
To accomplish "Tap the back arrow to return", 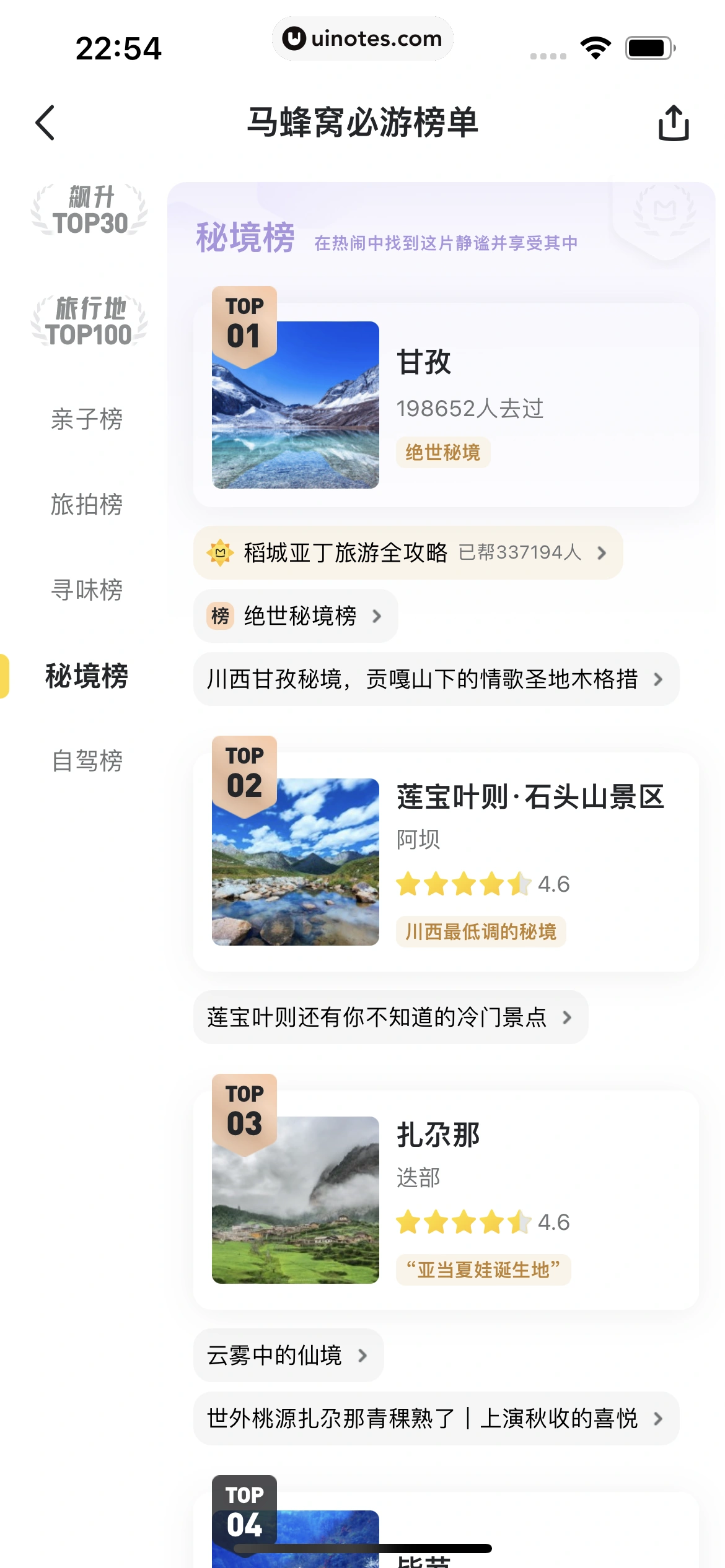I will click(x=45, y=123).
